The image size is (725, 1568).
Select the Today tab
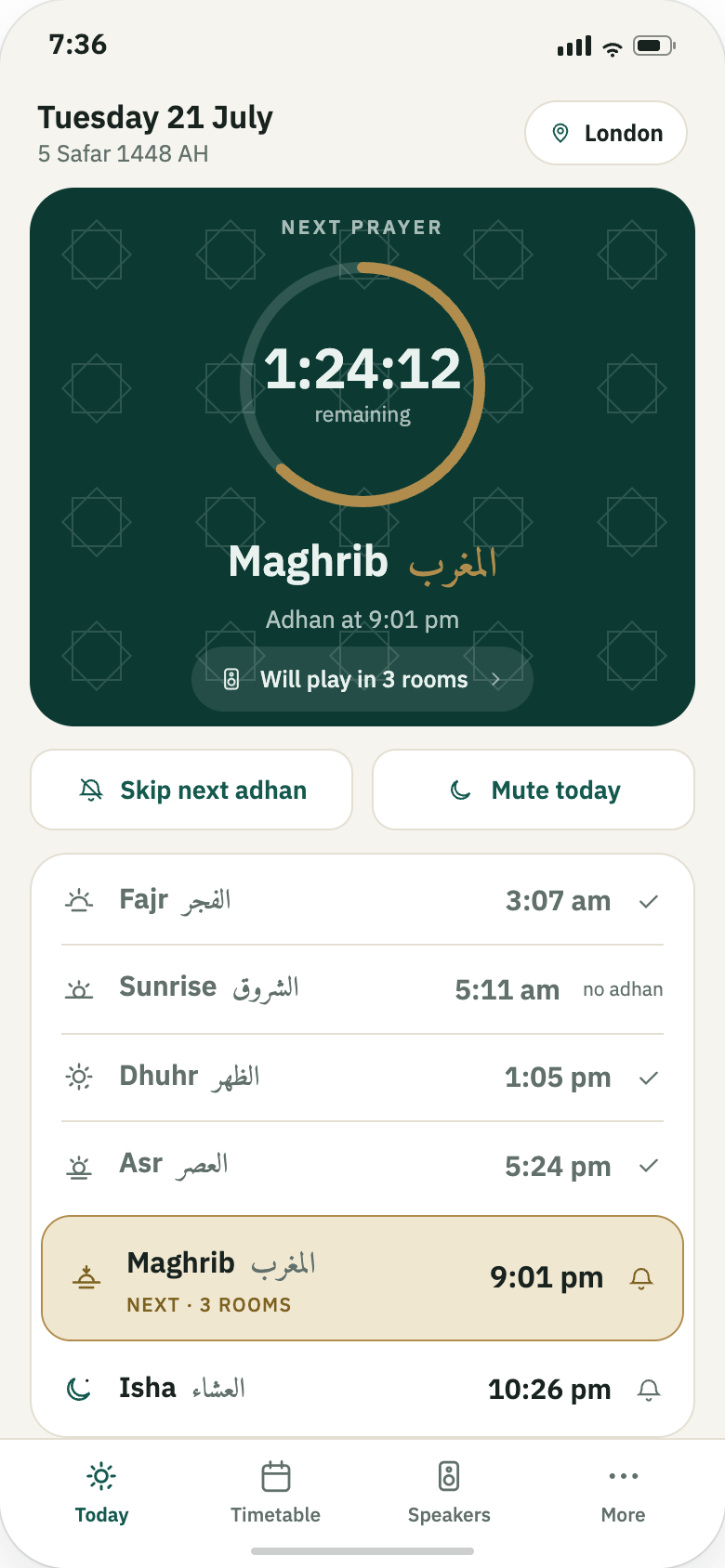tap(101, 1493)
